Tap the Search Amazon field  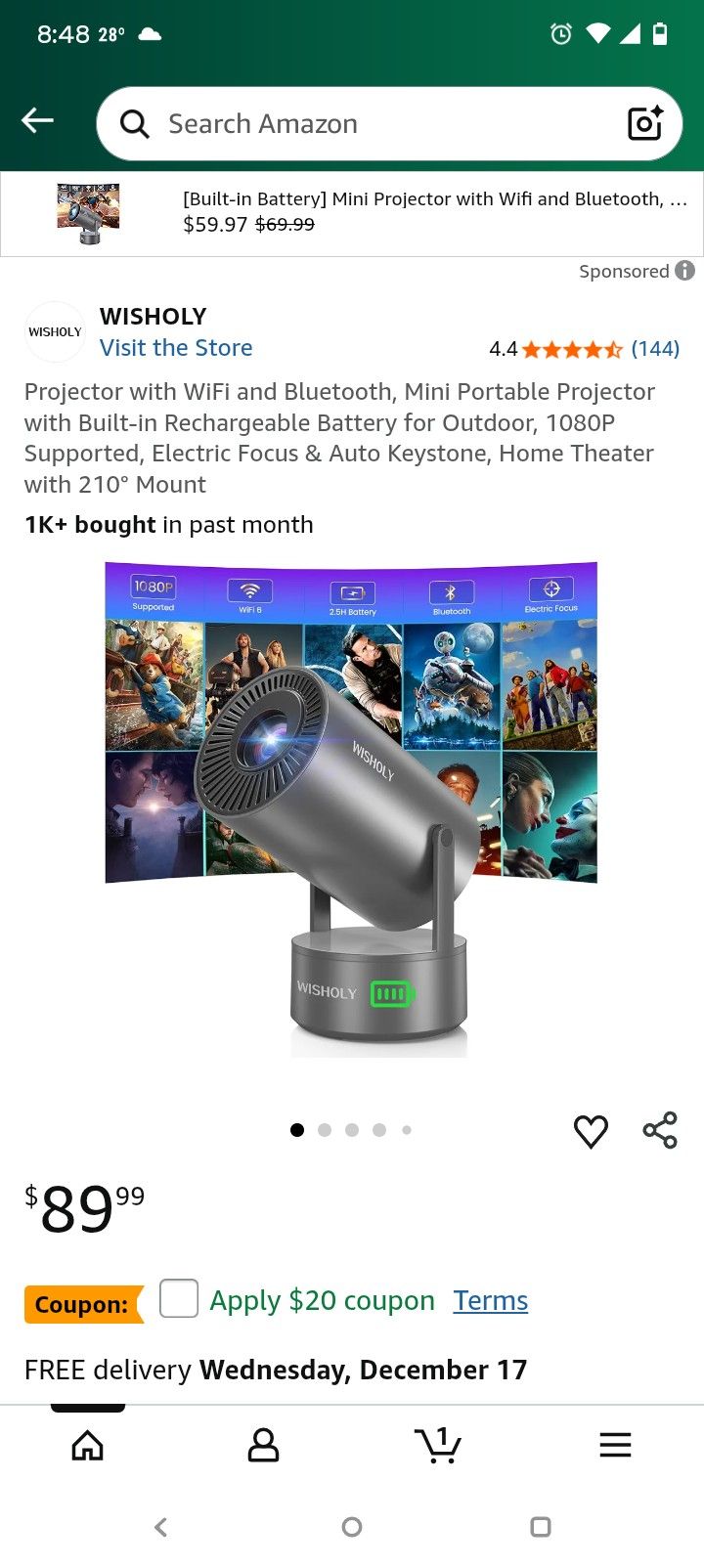point(372,124)
